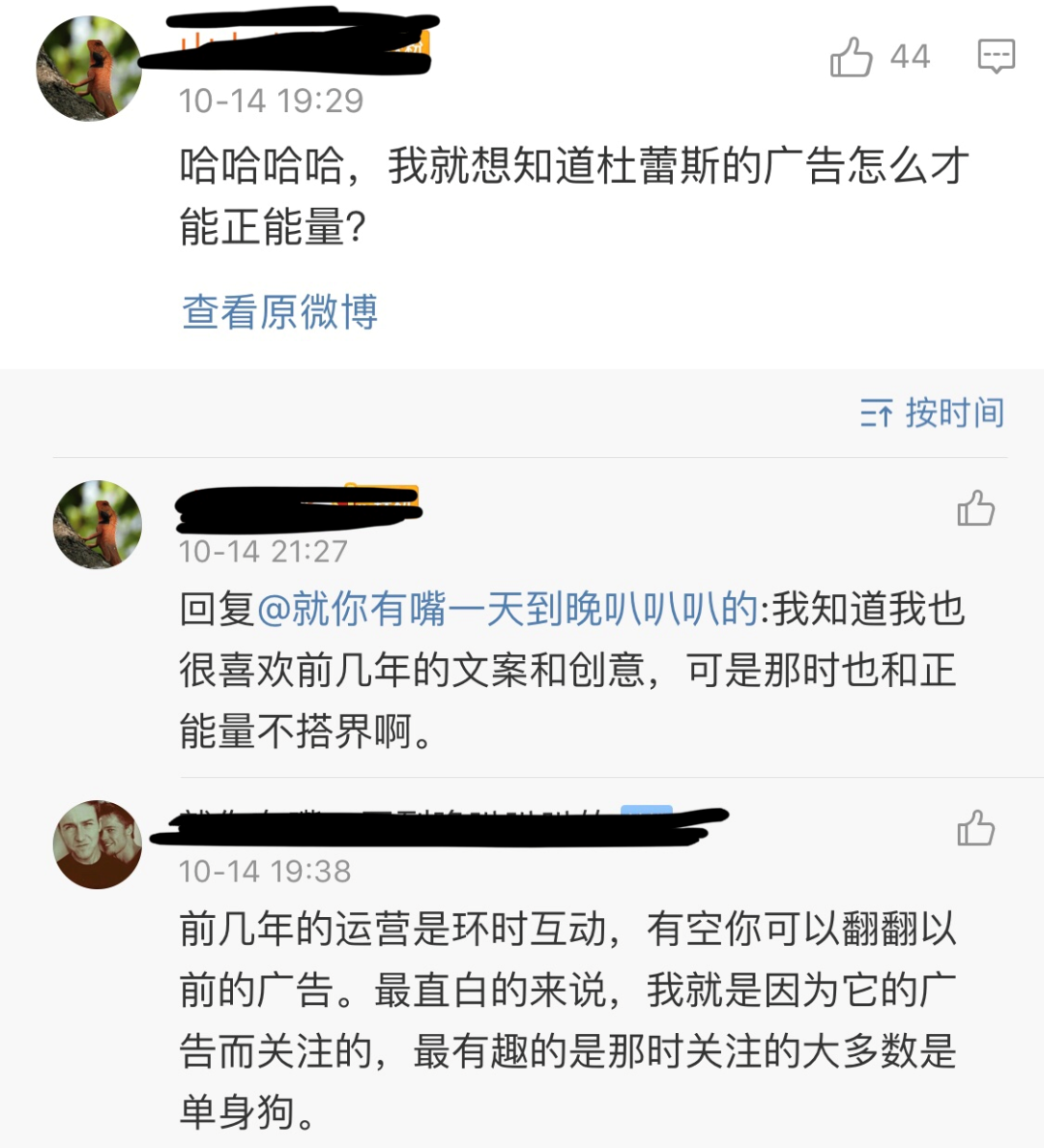Open two-men avatar of 10-14 19:38 replier
The height and width of the screenshot is (1148, 1044).
pos(97,845)
